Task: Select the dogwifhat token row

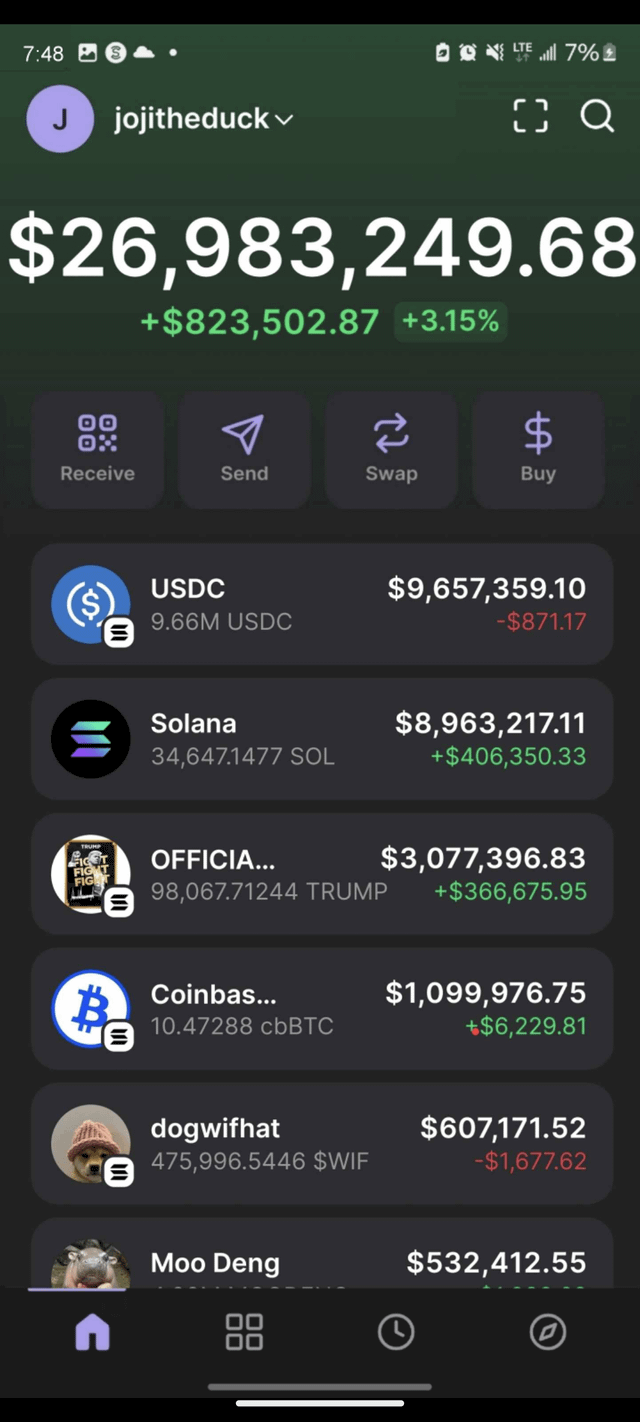Action: (322, 1144)
